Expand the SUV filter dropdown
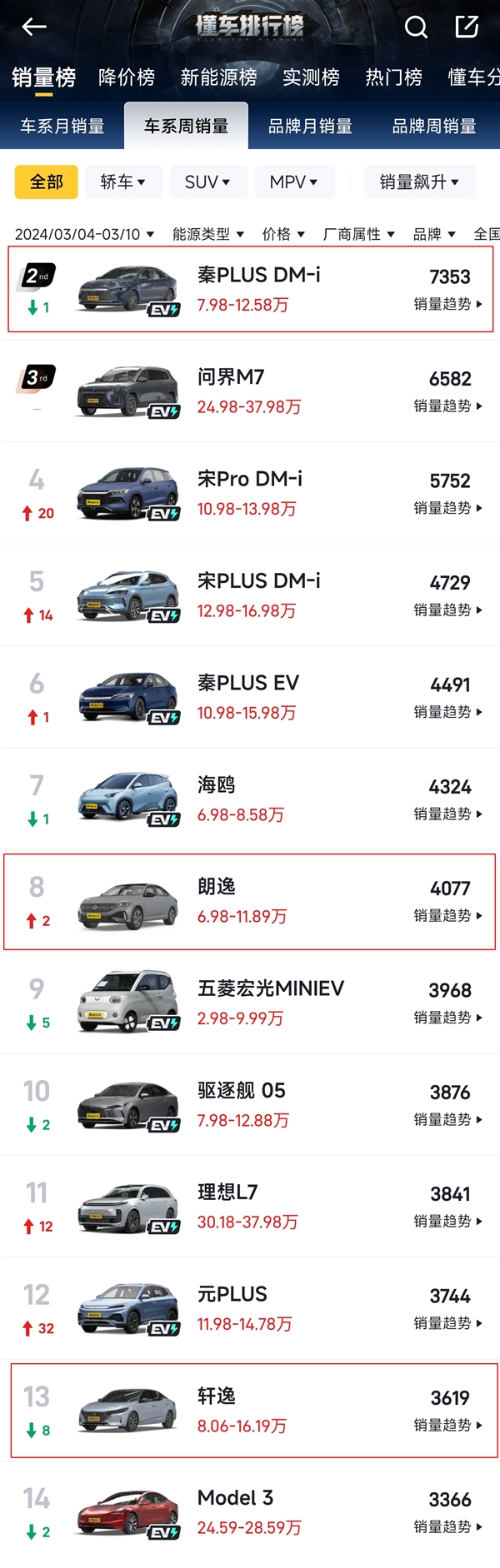The width and height of the screenshot is (500, 1568). 208,182
